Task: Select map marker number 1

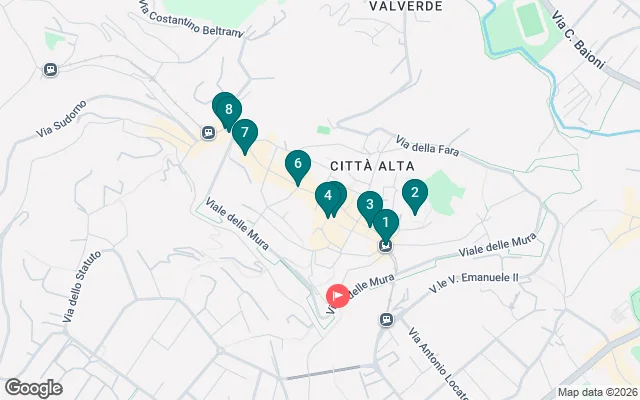Action: click(x=386, y=221)
